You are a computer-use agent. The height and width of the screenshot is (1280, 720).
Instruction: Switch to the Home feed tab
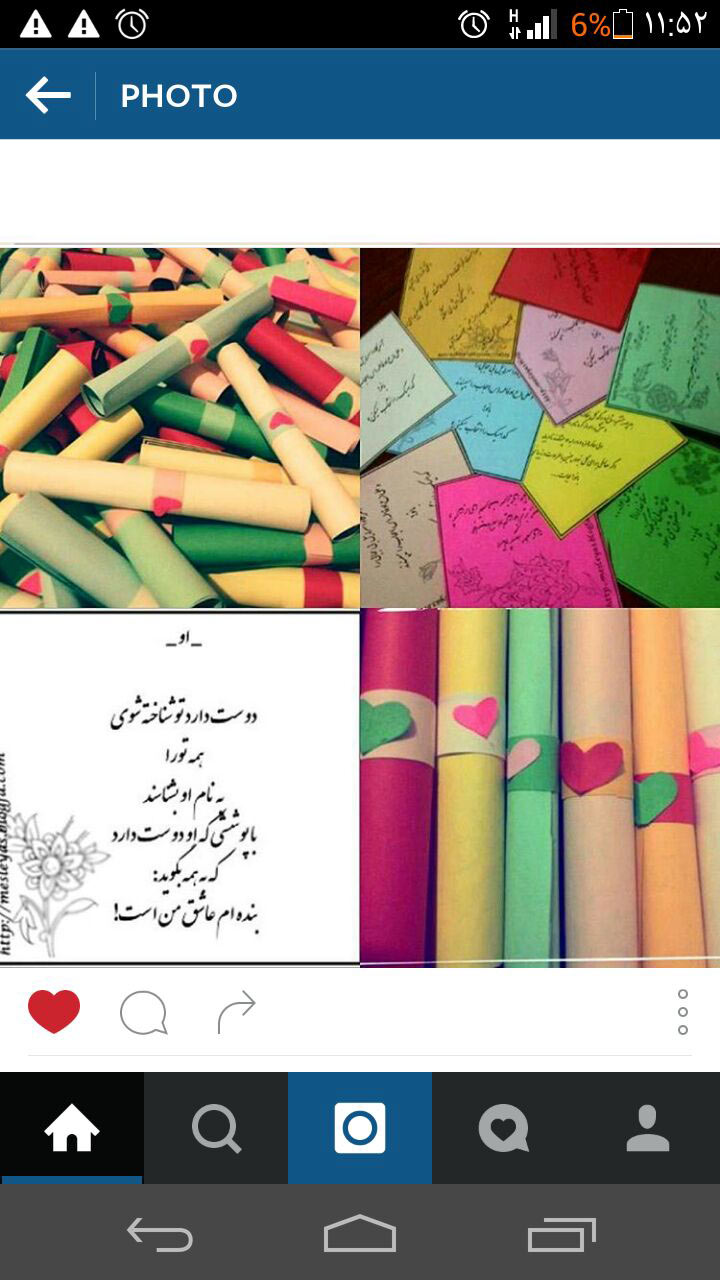[72, 1128]
